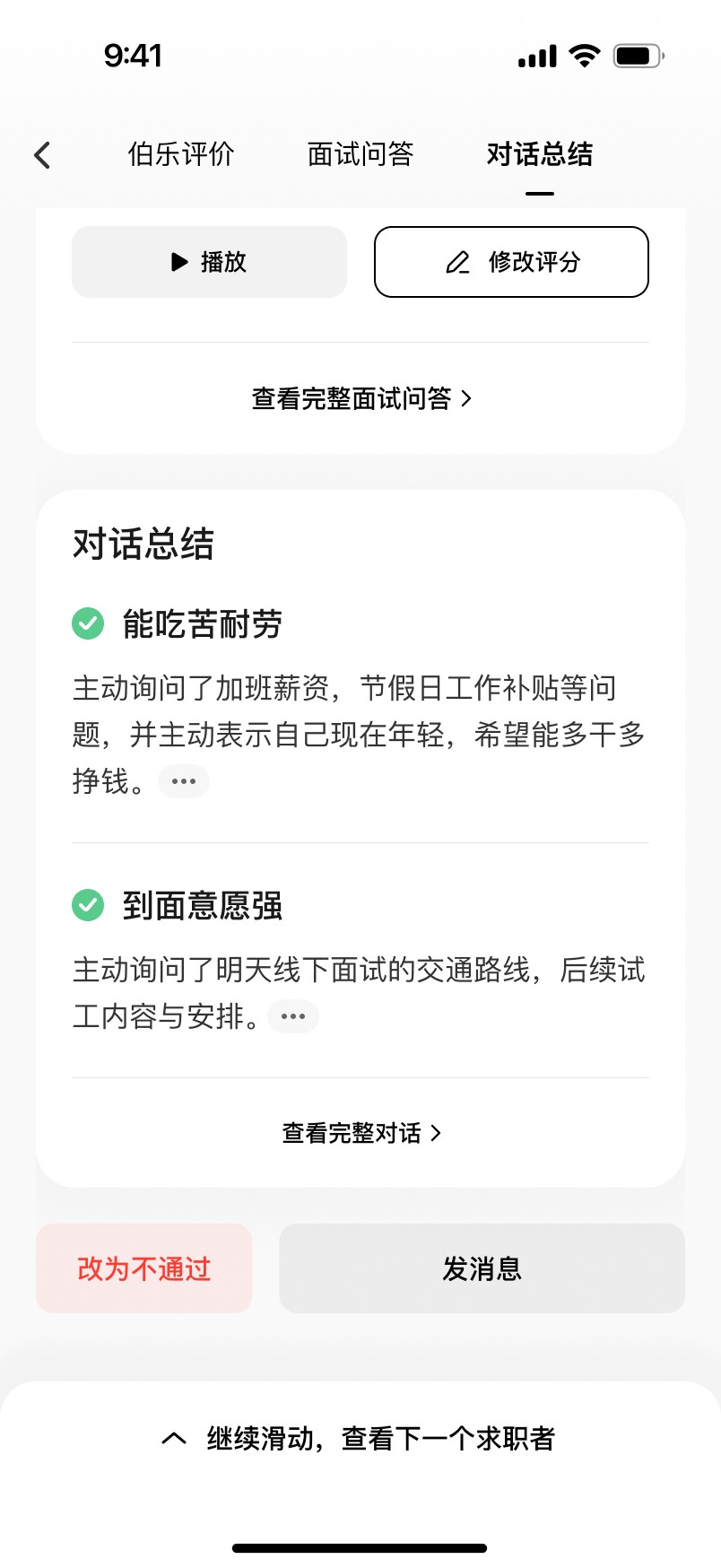The width and height of the screenshot is (721, 1568).
Task: Tap 修改评分 to edit the score
Action: click(511, 262)
